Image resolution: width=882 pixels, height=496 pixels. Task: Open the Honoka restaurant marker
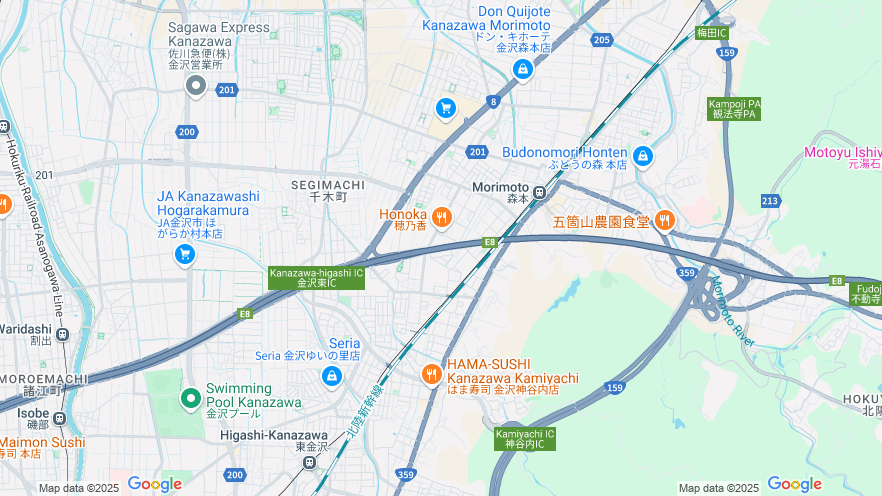(441, 216)
